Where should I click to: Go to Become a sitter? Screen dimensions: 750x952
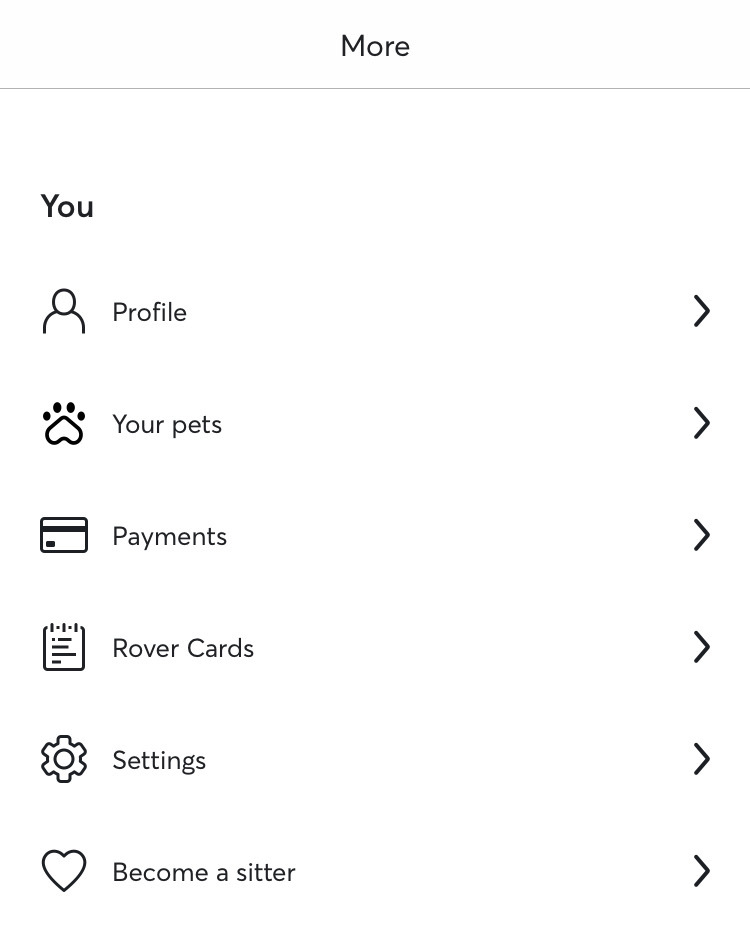click(x=203, y=871)
